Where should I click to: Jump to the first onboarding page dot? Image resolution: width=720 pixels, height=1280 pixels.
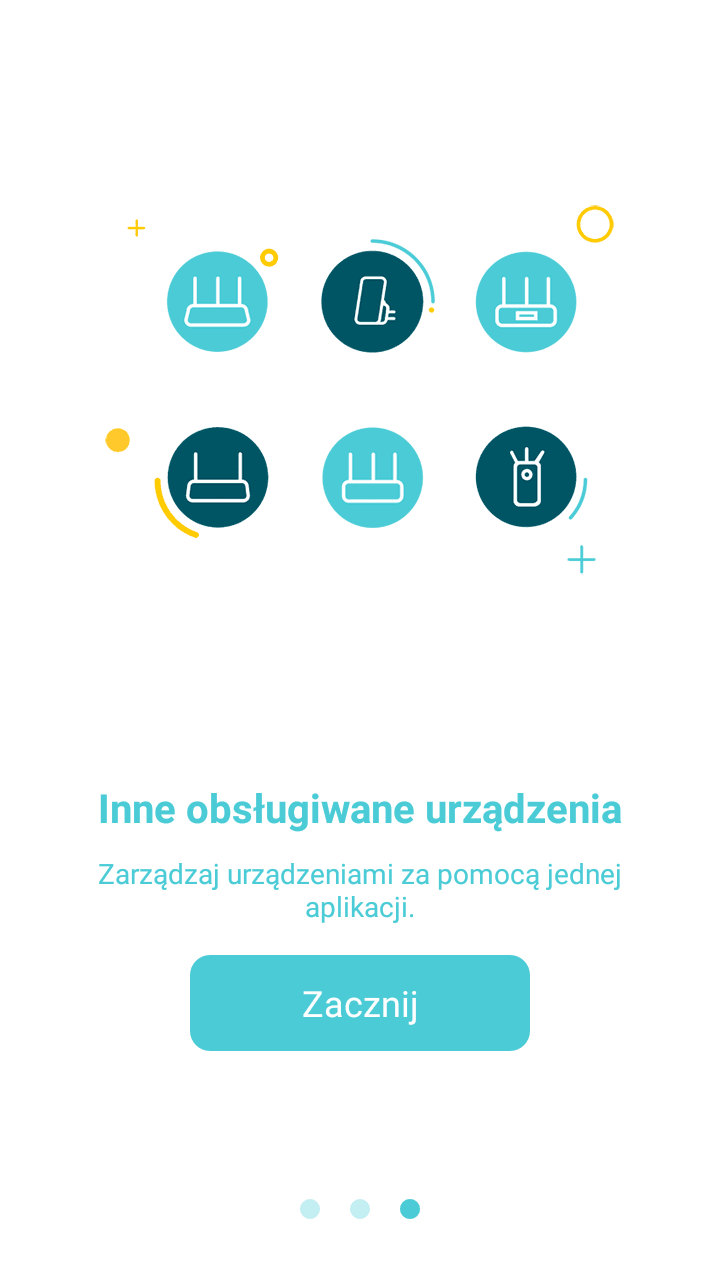click(310, 1209)
